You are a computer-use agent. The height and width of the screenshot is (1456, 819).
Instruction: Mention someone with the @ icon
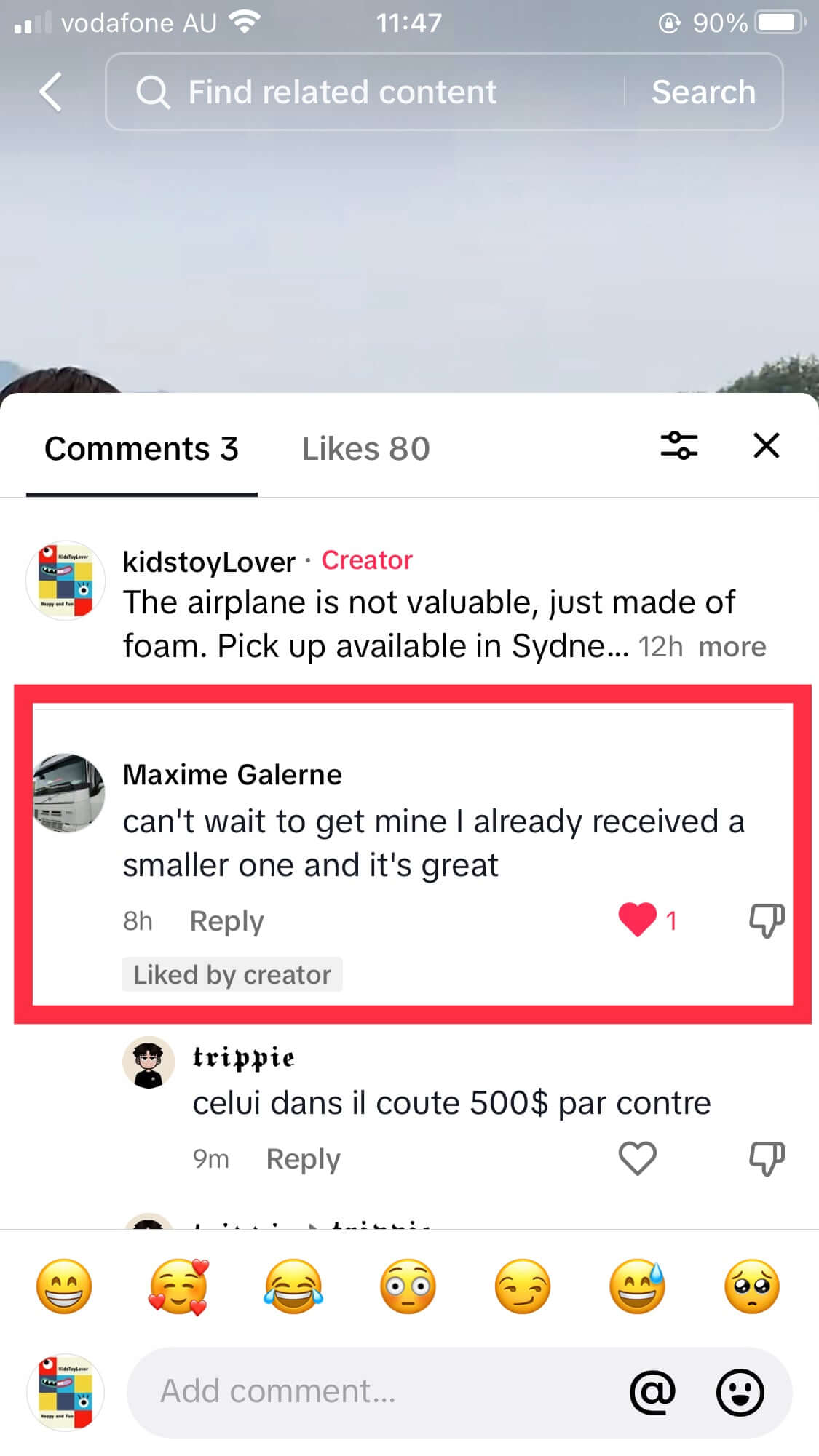pyautogui.click(x=652, y=1391)
